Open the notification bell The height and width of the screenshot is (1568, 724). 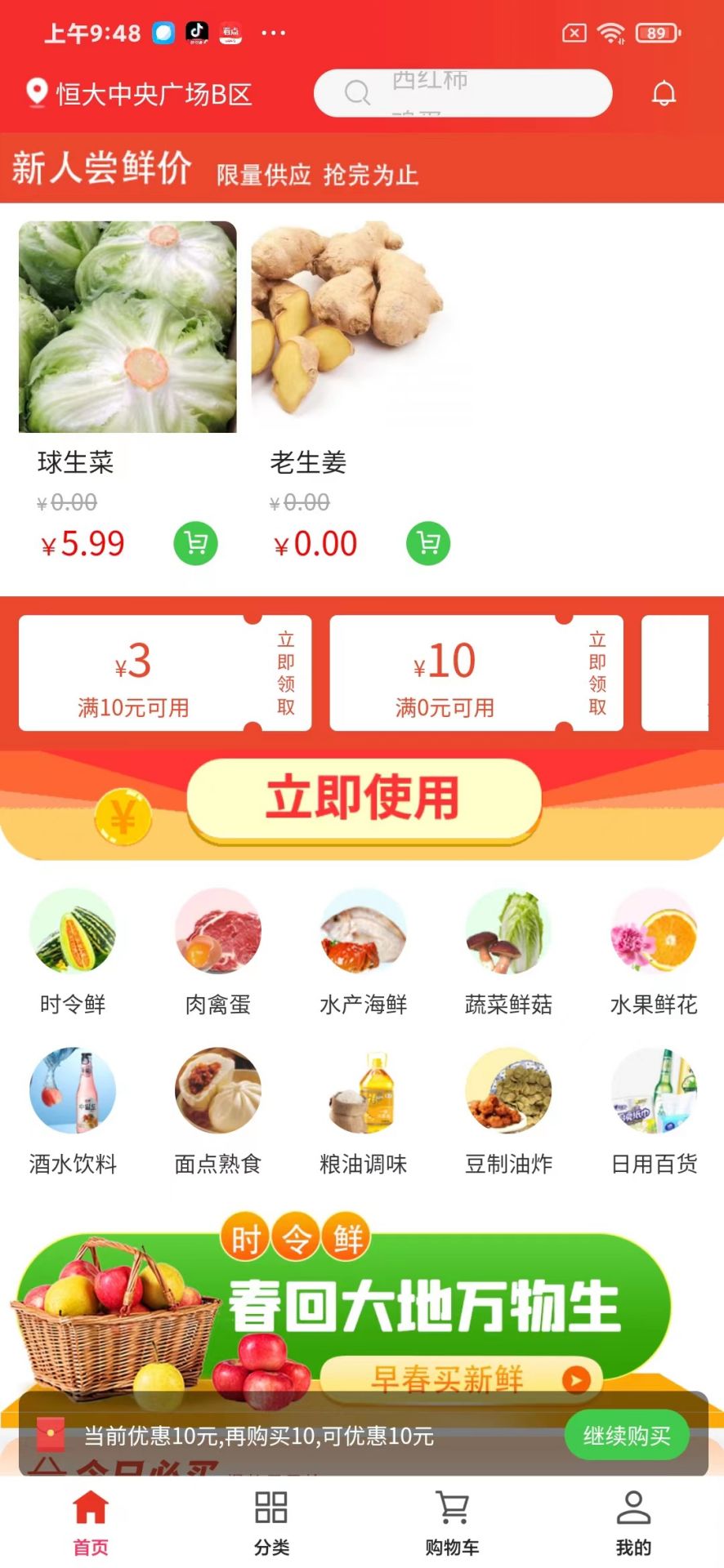pyautogui.click(x=664, y=92)
